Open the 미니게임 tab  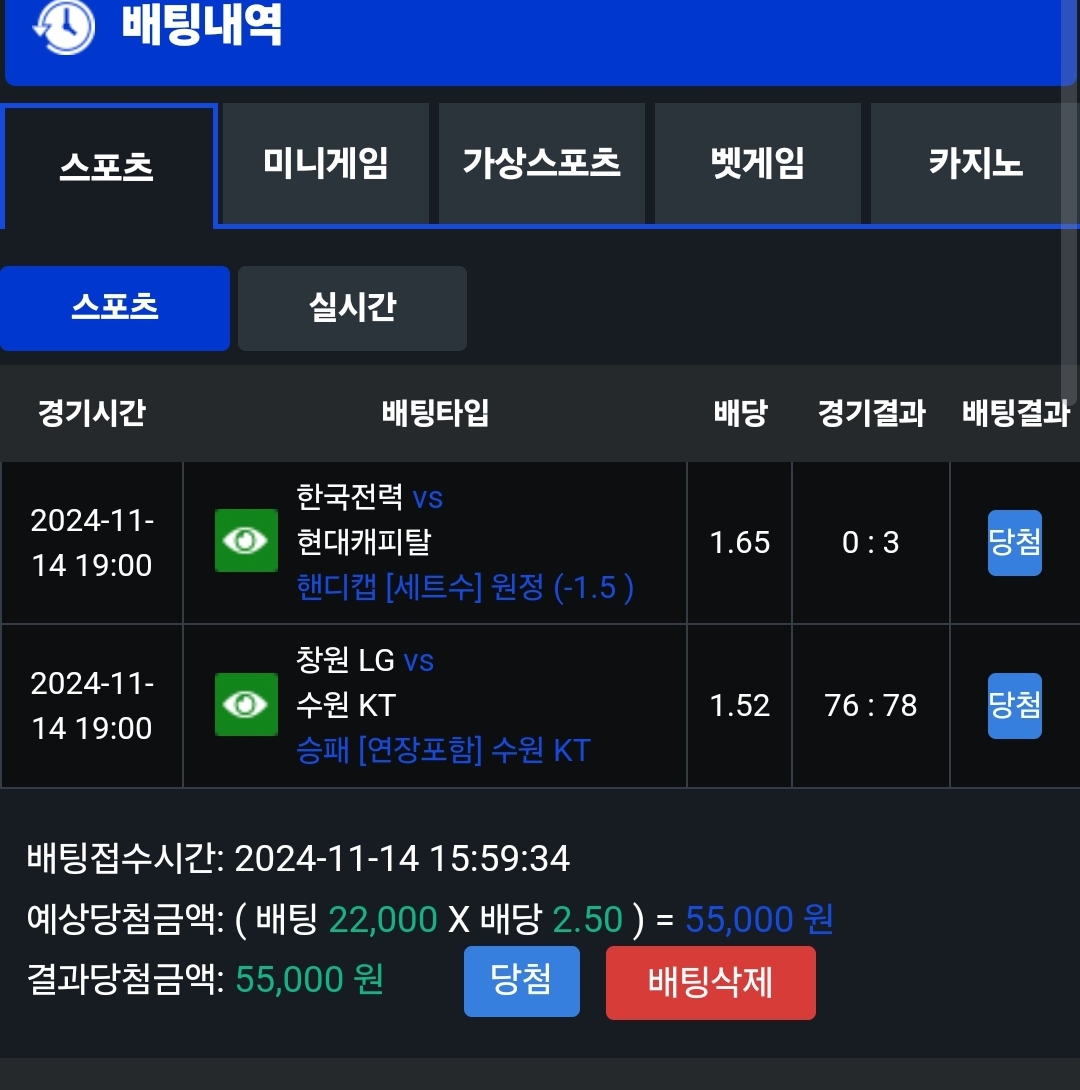click(x=325, y=164)
